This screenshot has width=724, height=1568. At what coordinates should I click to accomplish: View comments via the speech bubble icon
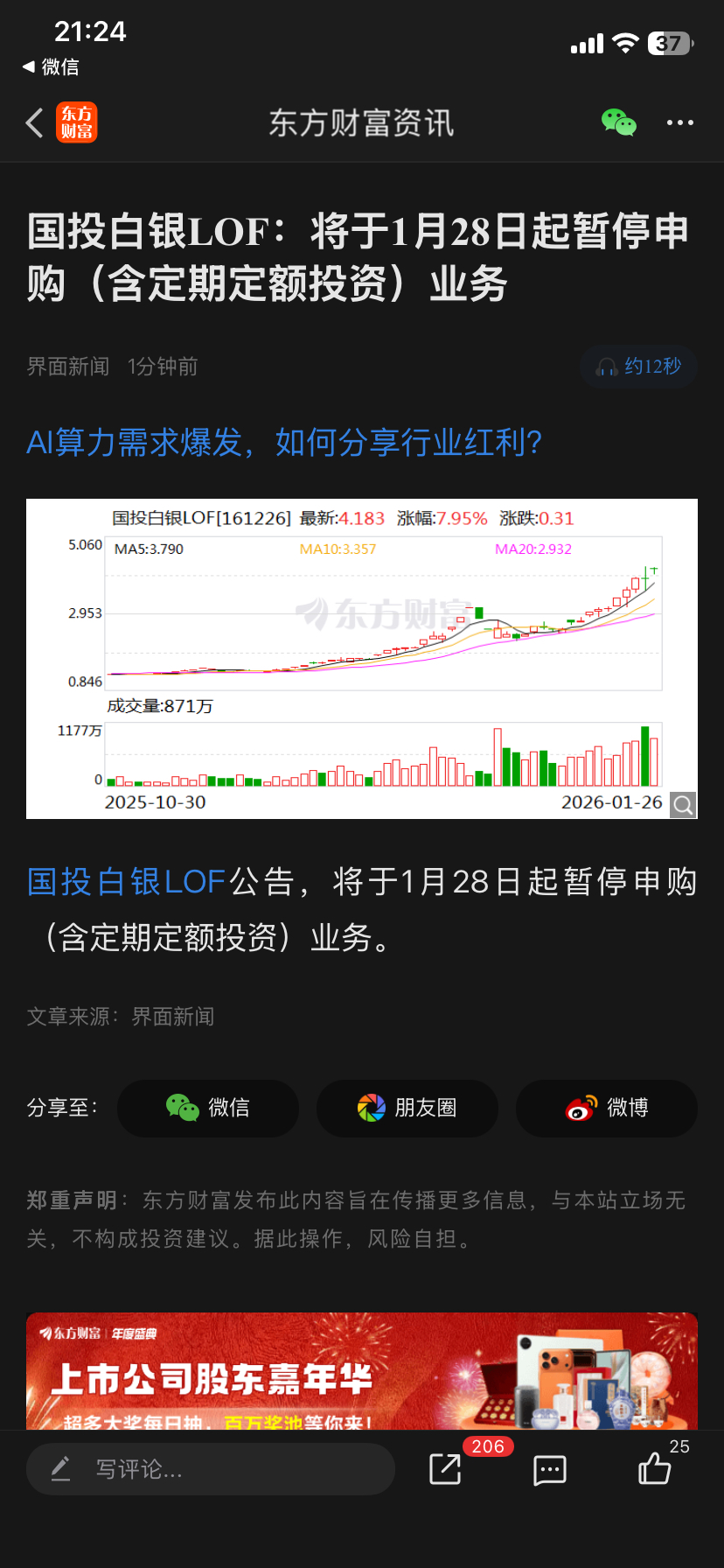550,1470
